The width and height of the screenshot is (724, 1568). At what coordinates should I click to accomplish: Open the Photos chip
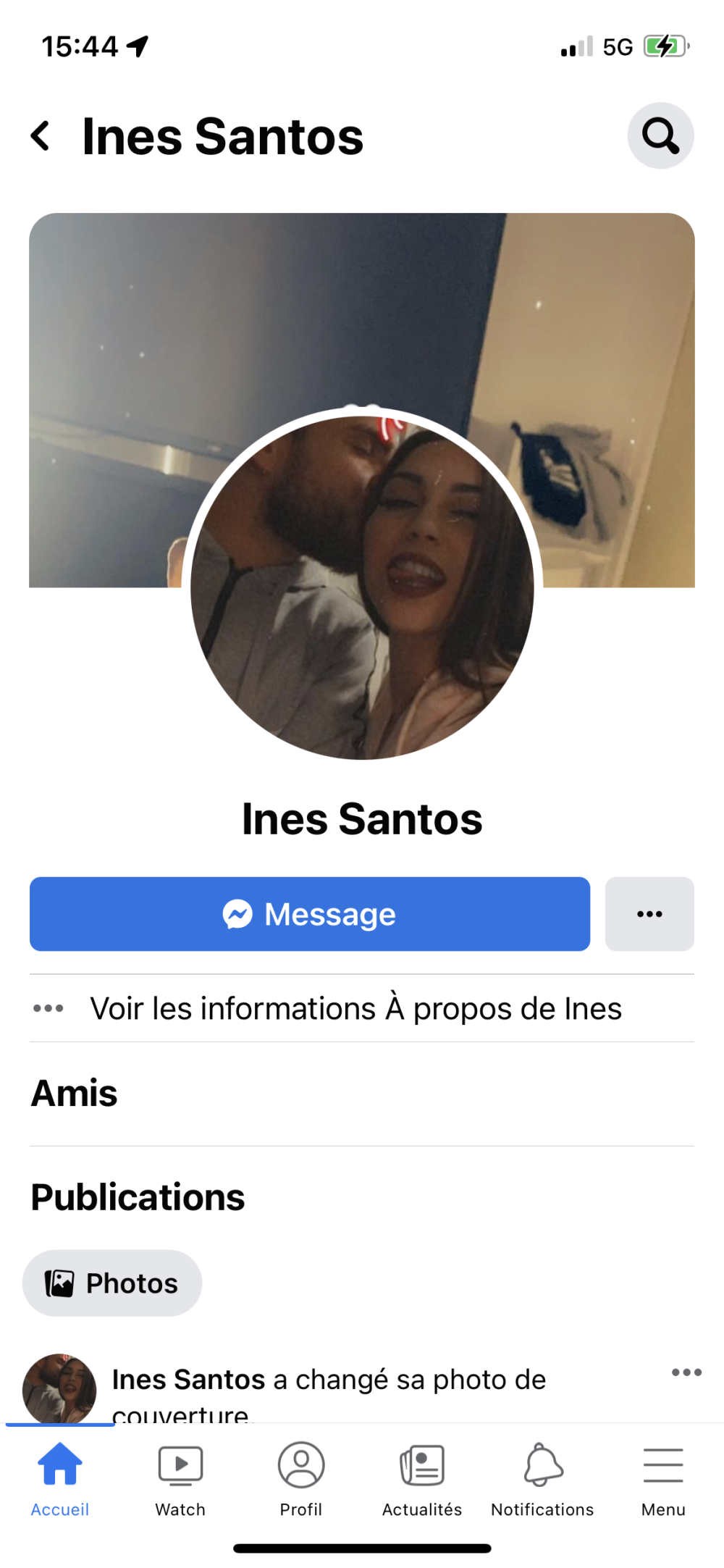click(x=112, y=1283)
